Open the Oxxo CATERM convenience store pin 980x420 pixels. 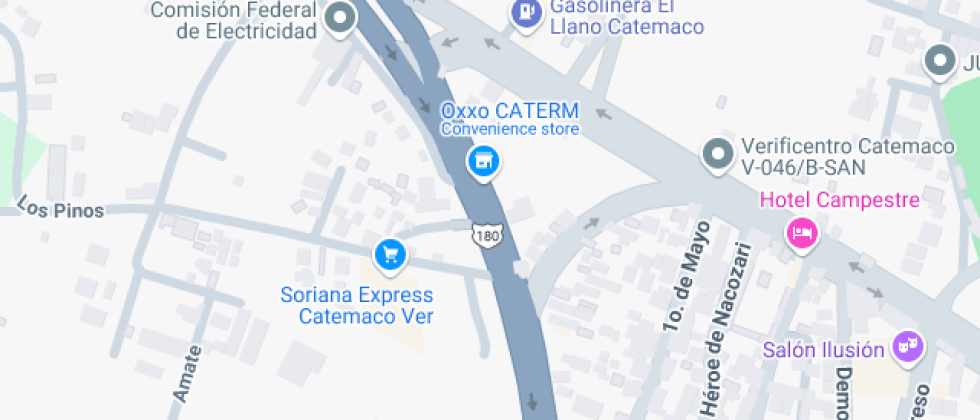[x=484, y=160]
